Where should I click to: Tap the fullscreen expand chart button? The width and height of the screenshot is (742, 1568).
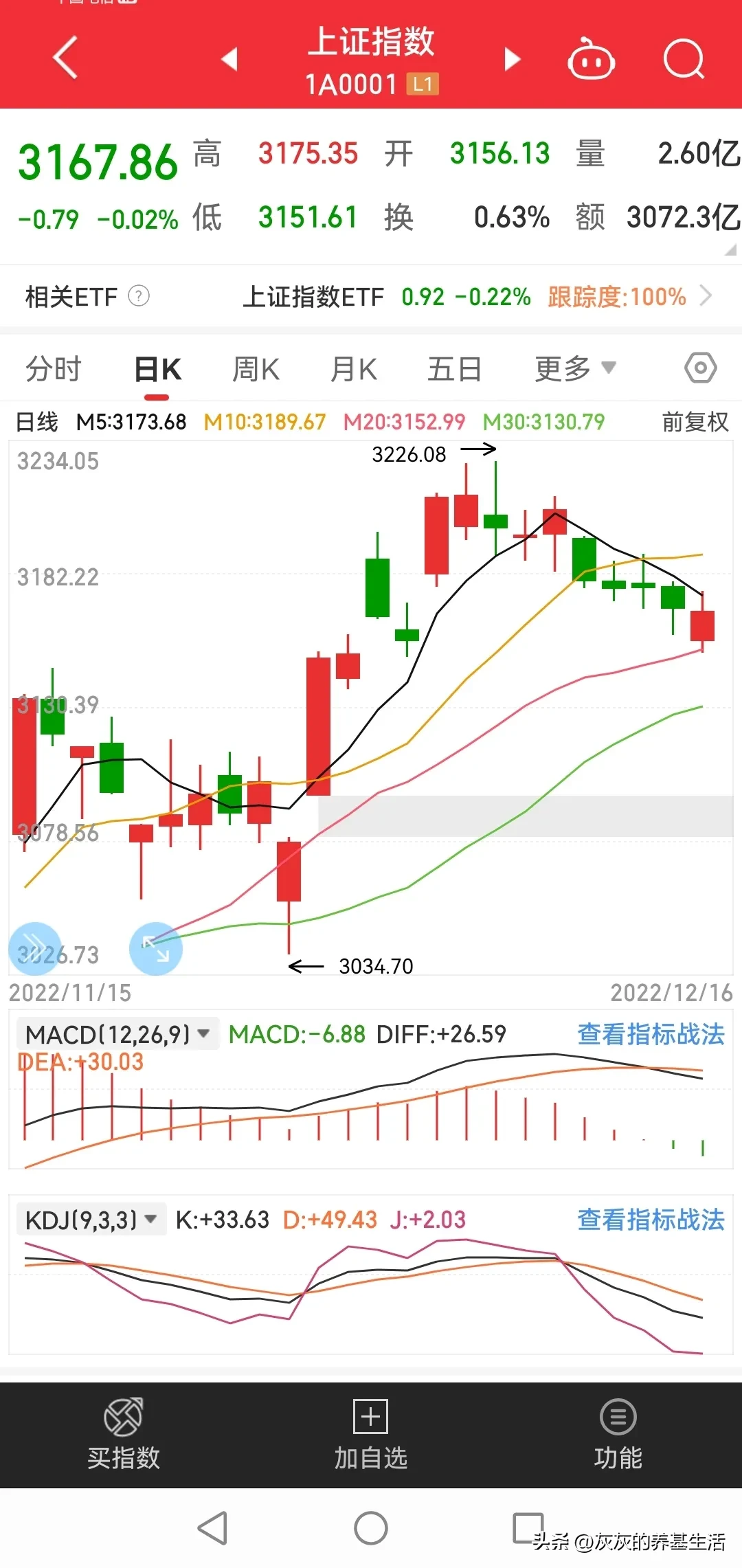(x=156, y=948)
